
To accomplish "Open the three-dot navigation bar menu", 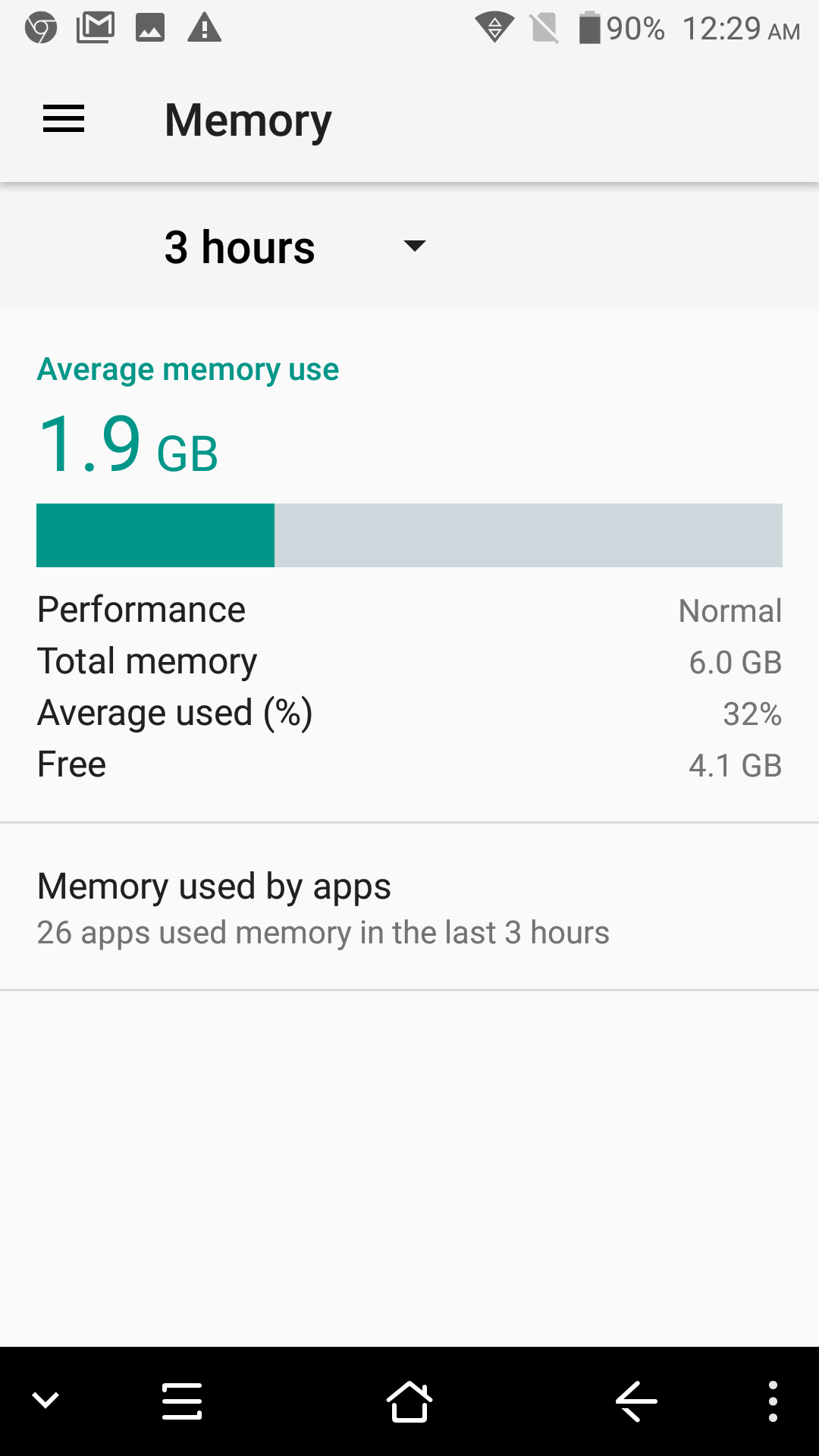I will tap(773, 1401).
